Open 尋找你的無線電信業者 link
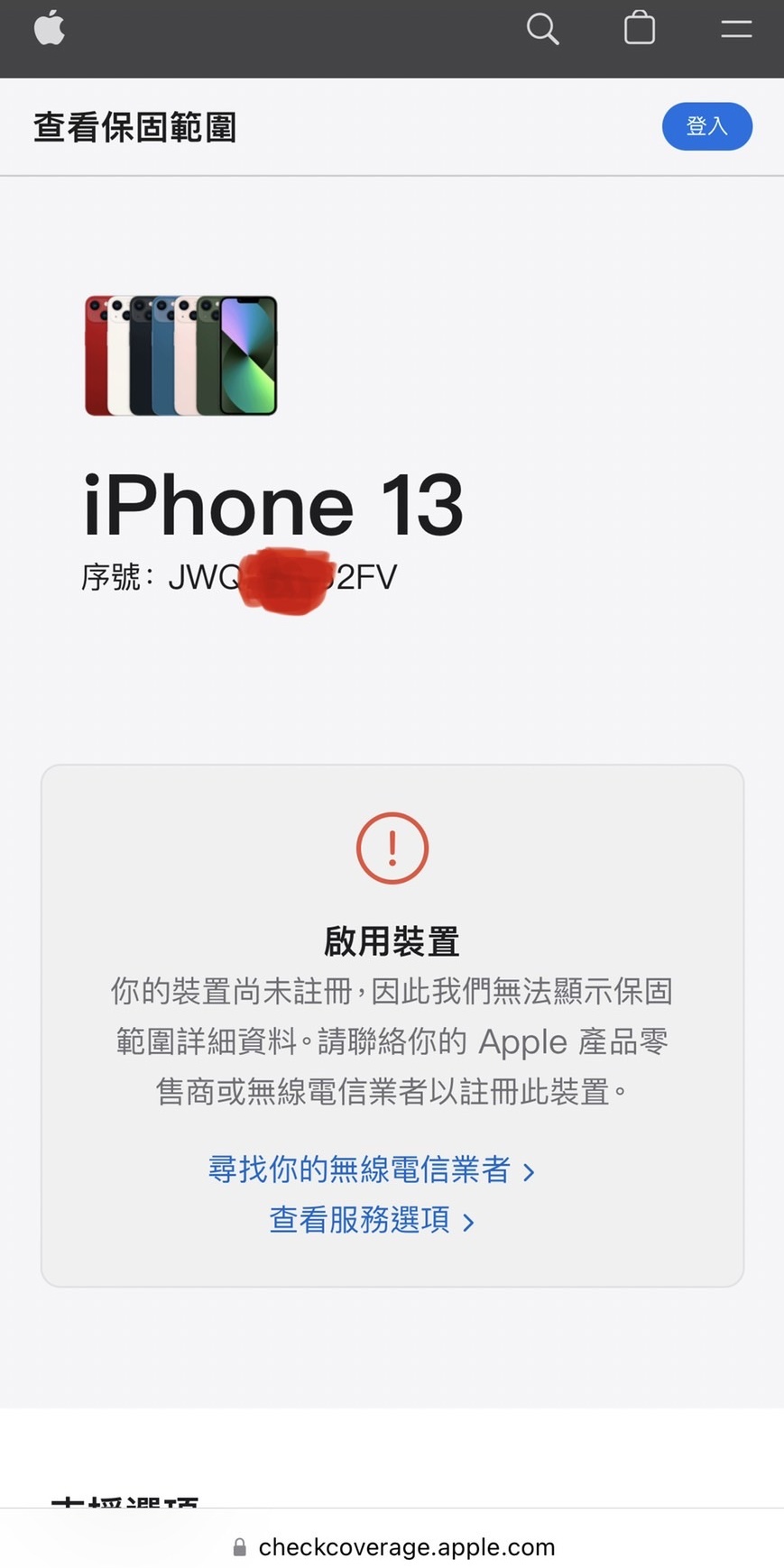The image size is (784, 1568). (x=372, y=1169)
